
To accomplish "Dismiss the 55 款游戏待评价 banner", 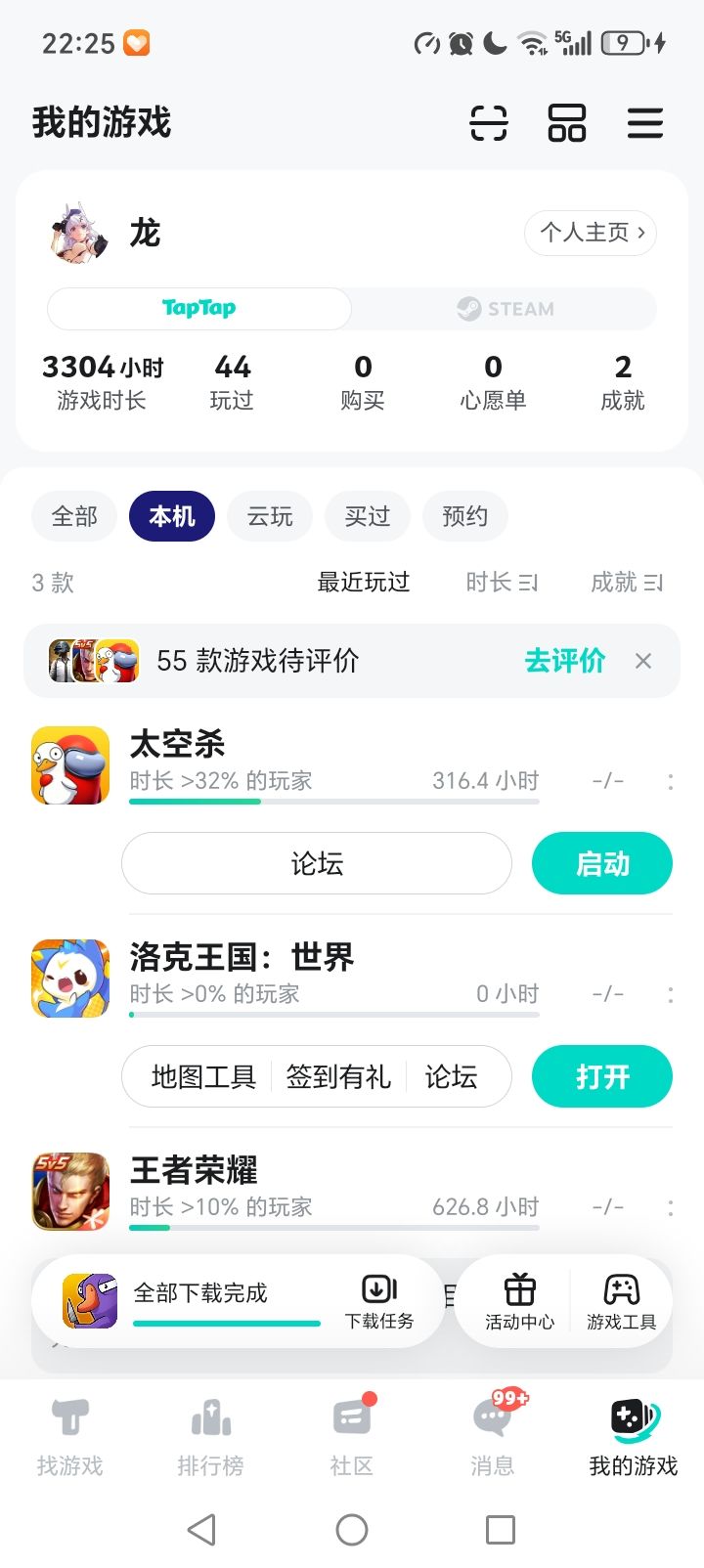I will click(x=643, y=661).
